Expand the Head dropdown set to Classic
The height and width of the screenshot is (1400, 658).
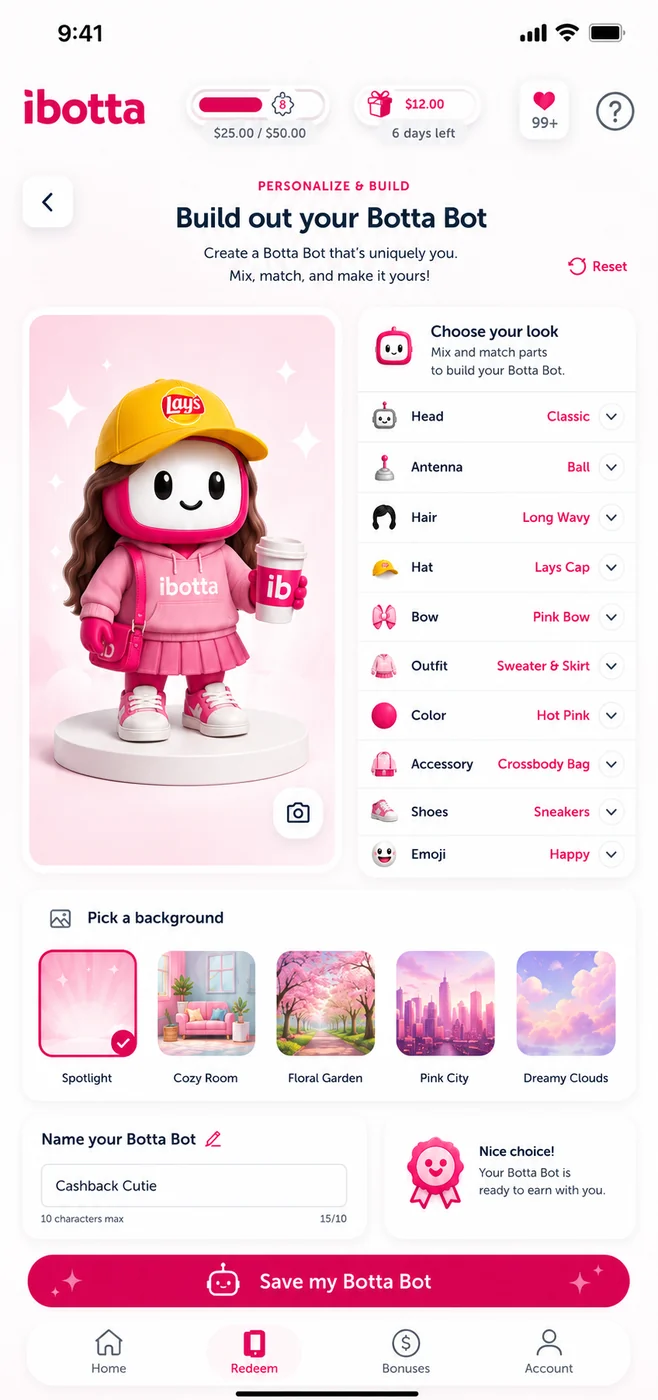click(497, 417)
